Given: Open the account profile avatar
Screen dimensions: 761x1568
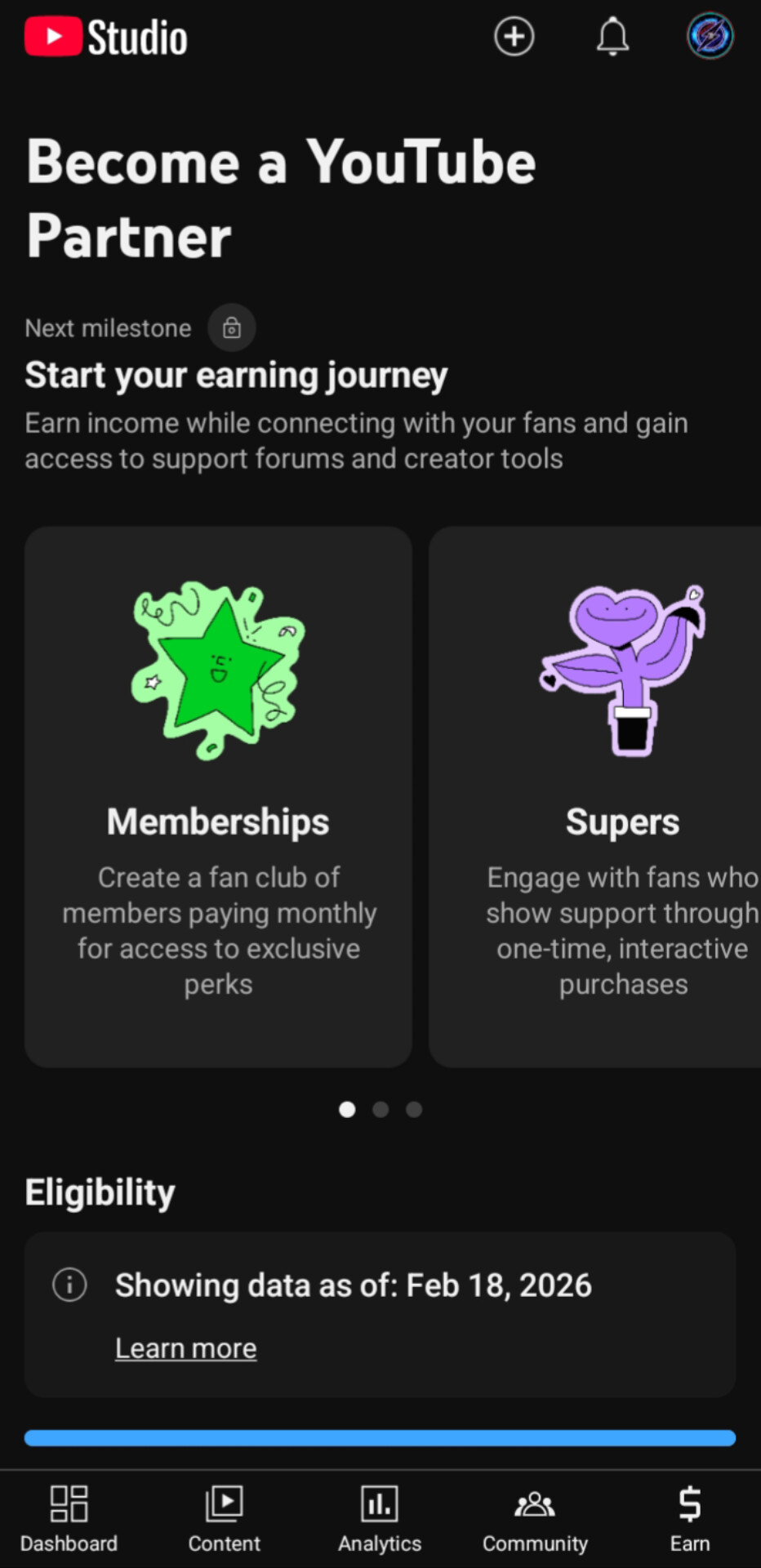Looking at the screenshot, I should pos(710,37).
